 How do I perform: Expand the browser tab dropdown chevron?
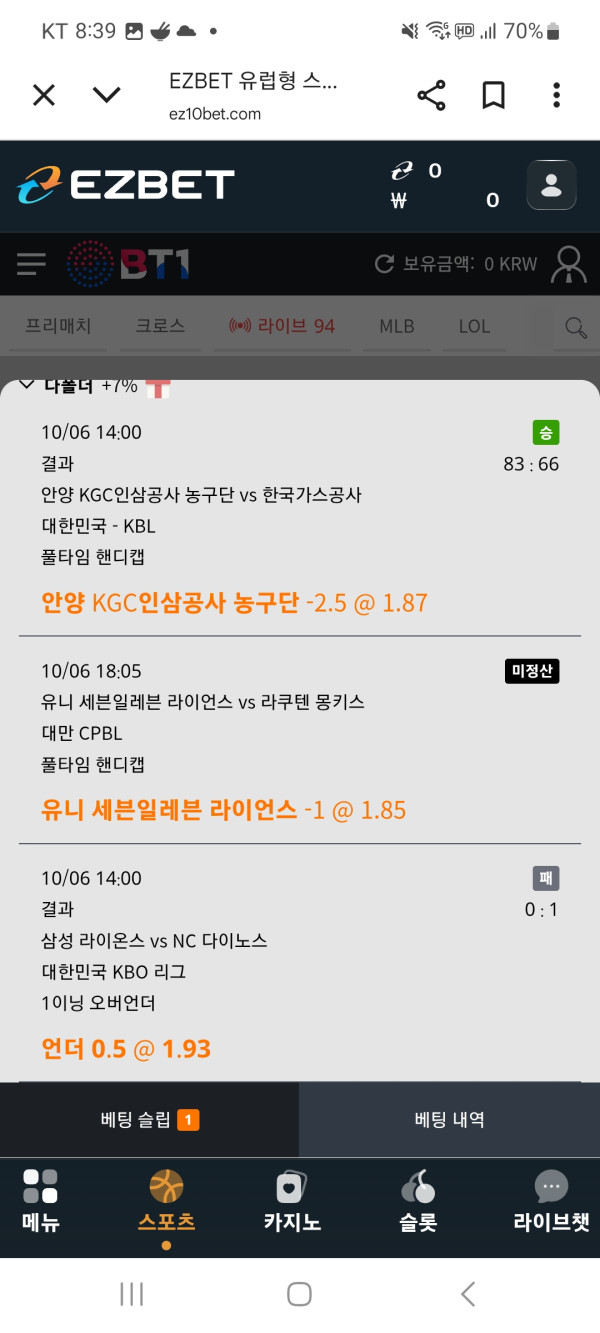[106, 95]
